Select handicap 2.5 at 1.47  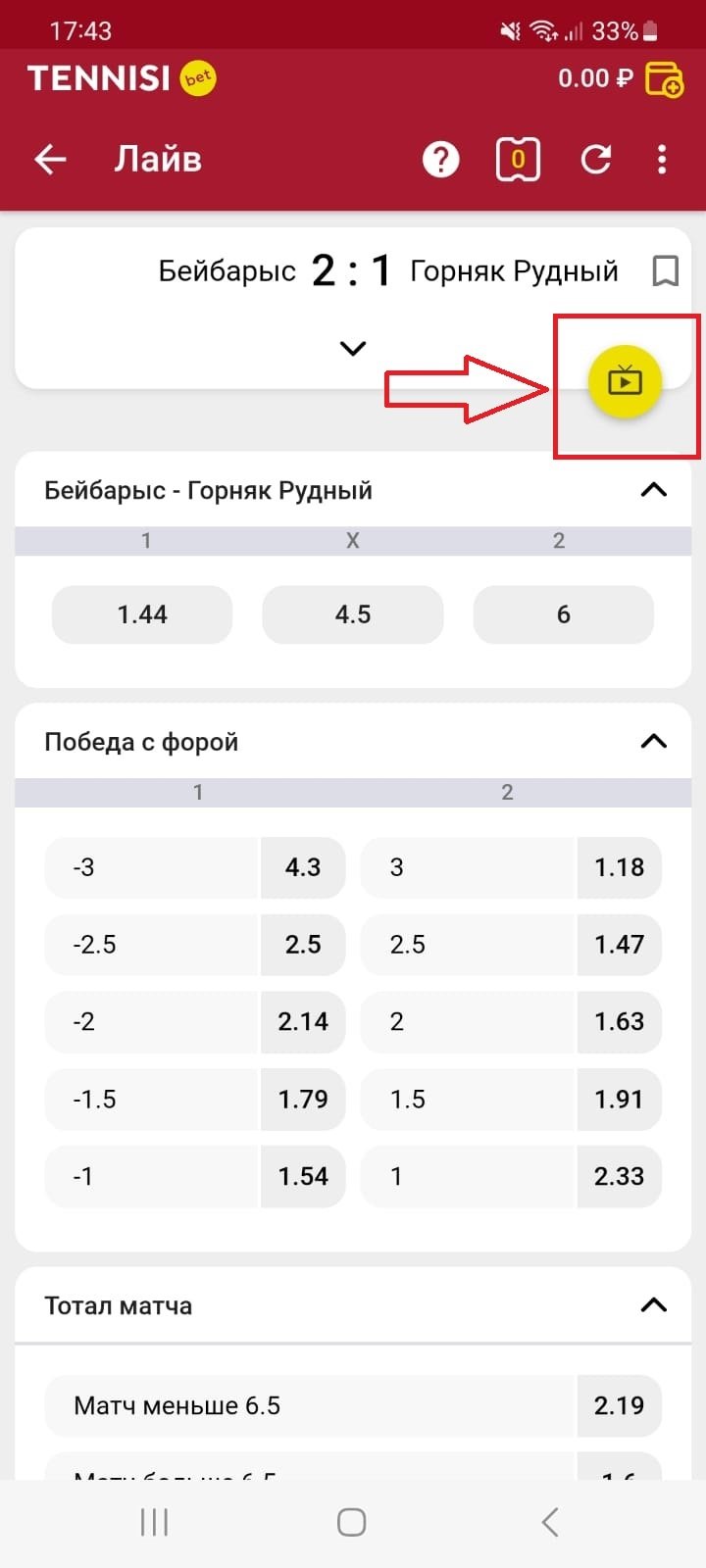tap(511, 945)
